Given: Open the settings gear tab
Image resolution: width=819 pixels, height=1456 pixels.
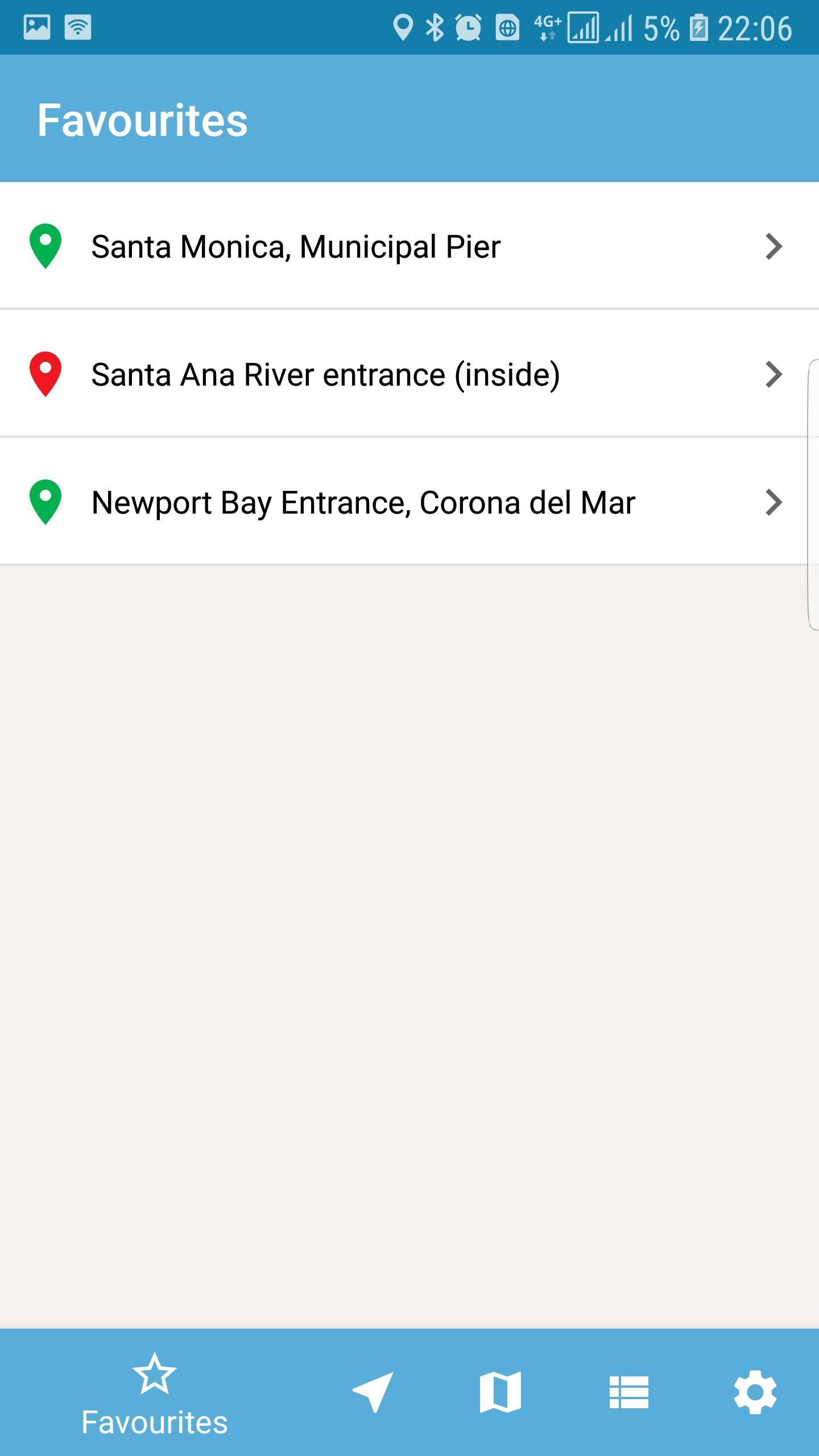Looking at the screenshot, I should 755,1392.
